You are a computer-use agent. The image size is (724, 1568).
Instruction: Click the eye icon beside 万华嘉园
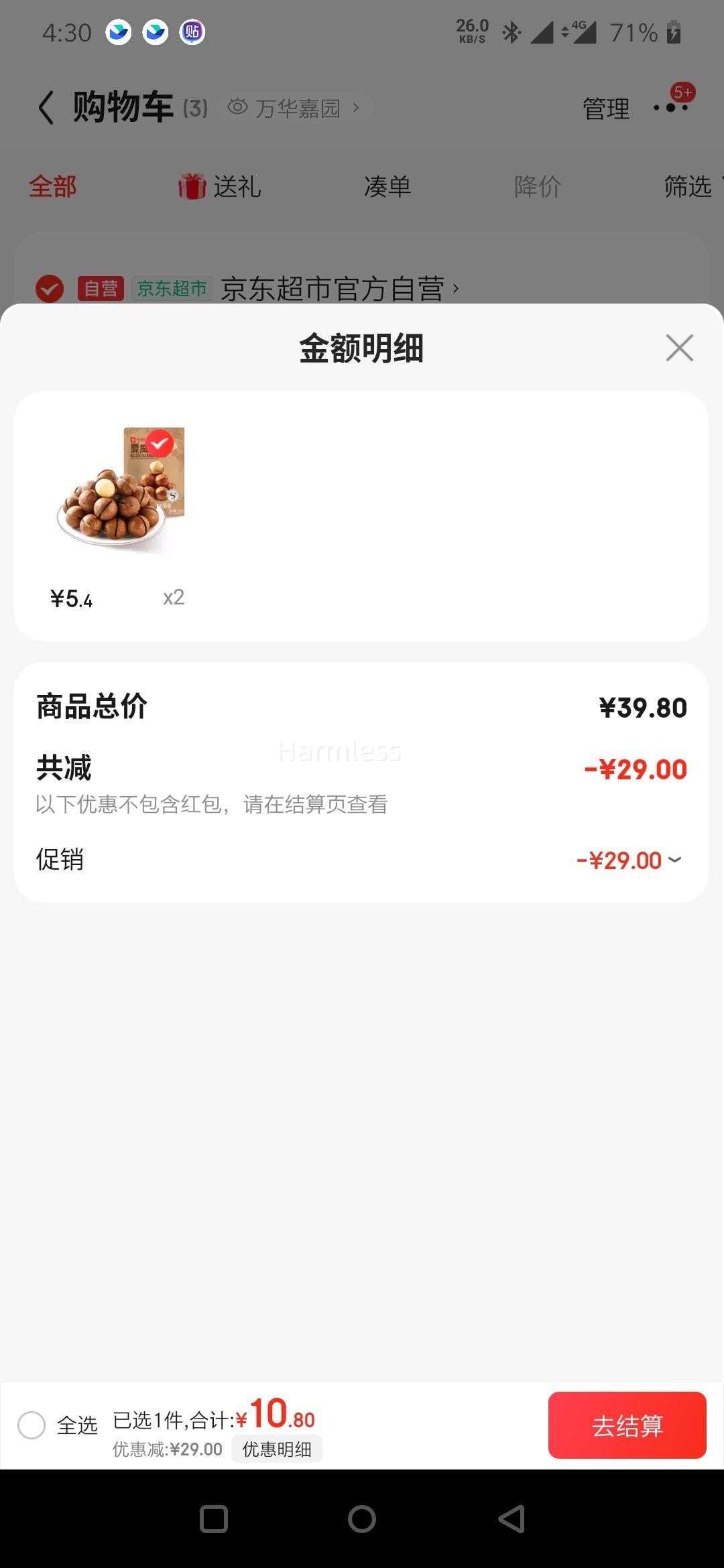point(238,108)
